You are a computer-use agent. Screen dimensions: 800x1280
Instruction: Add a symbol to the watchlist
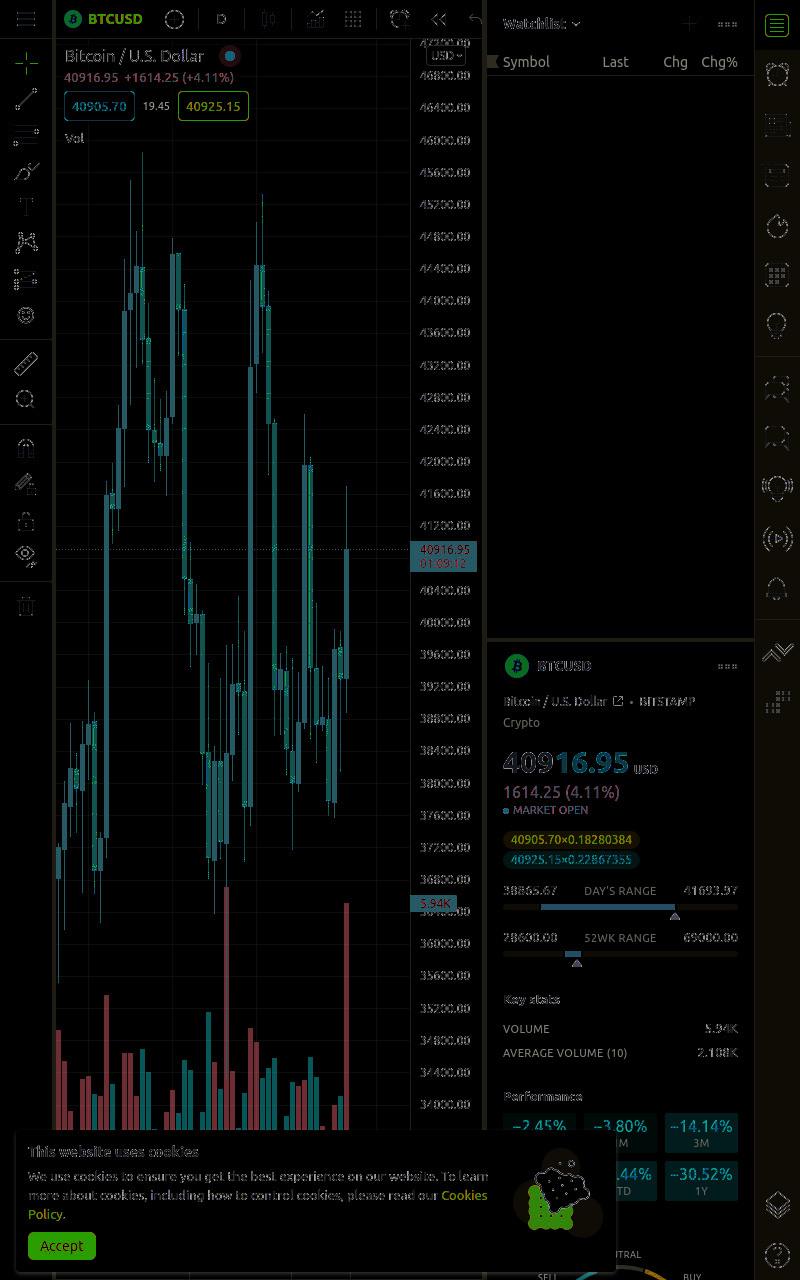[689, 23]
